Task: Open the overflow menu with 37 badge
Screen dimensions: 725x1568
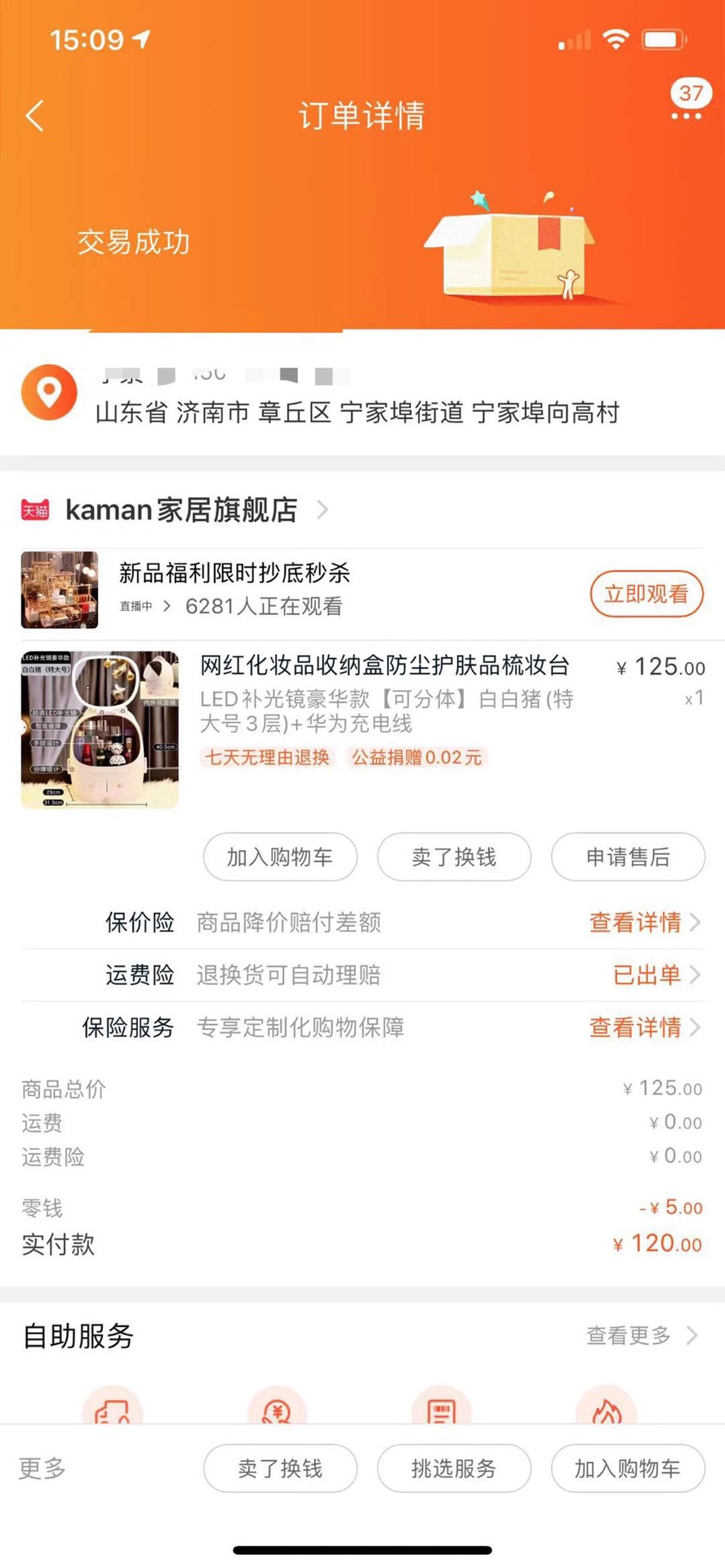Action: point(686,105)
